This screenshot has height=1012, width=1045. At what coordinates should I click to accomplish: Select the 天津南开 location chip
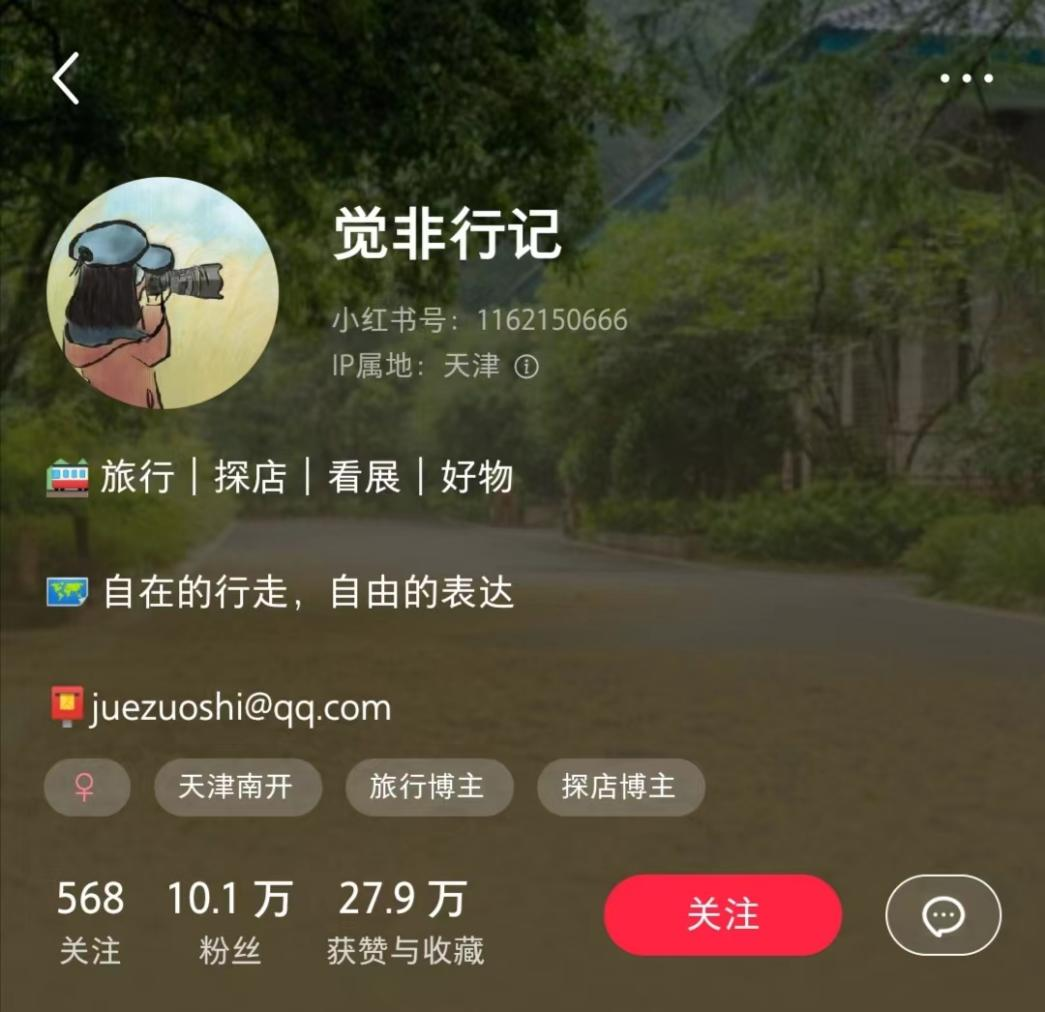237,787
